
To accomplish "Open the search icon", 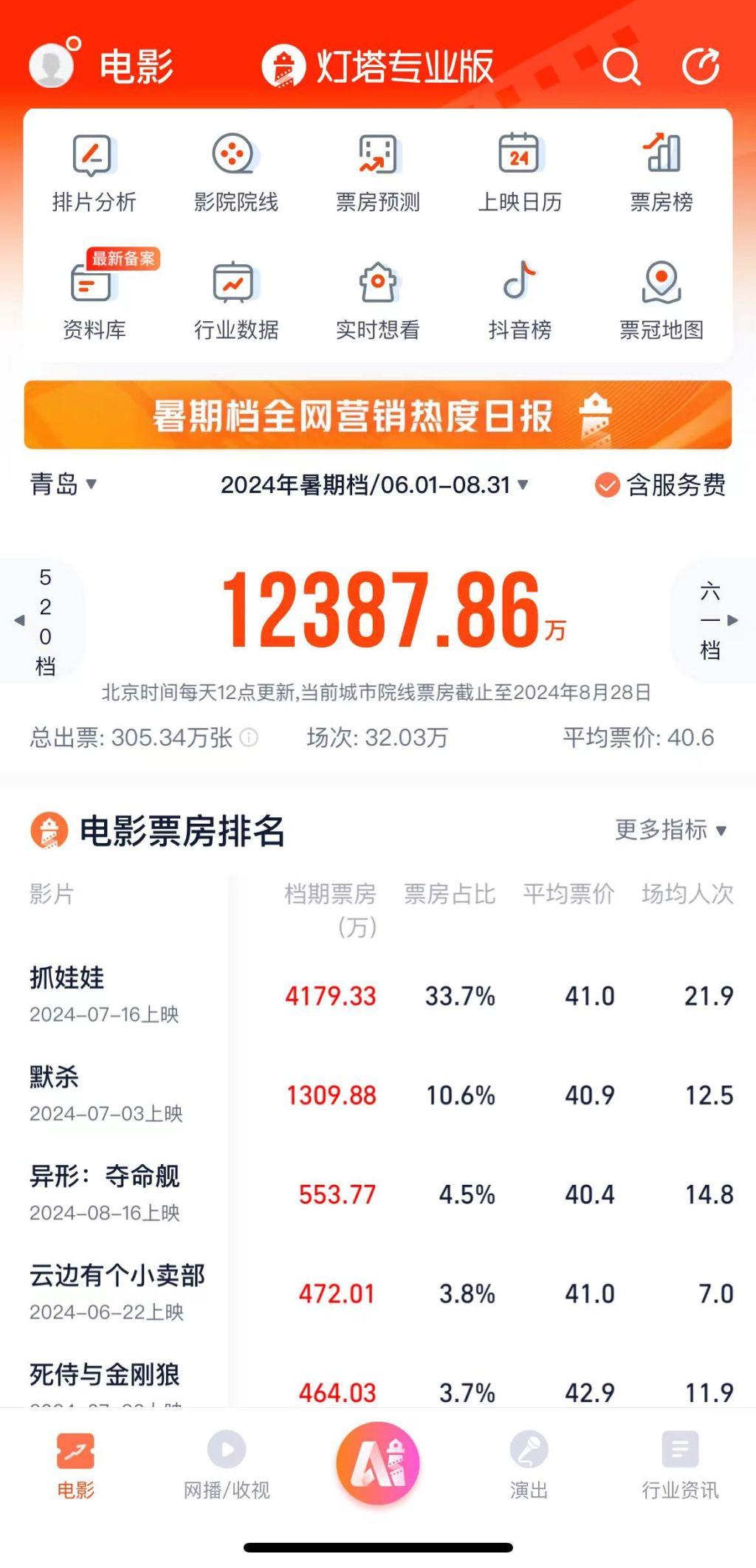I will pos(621,67).
